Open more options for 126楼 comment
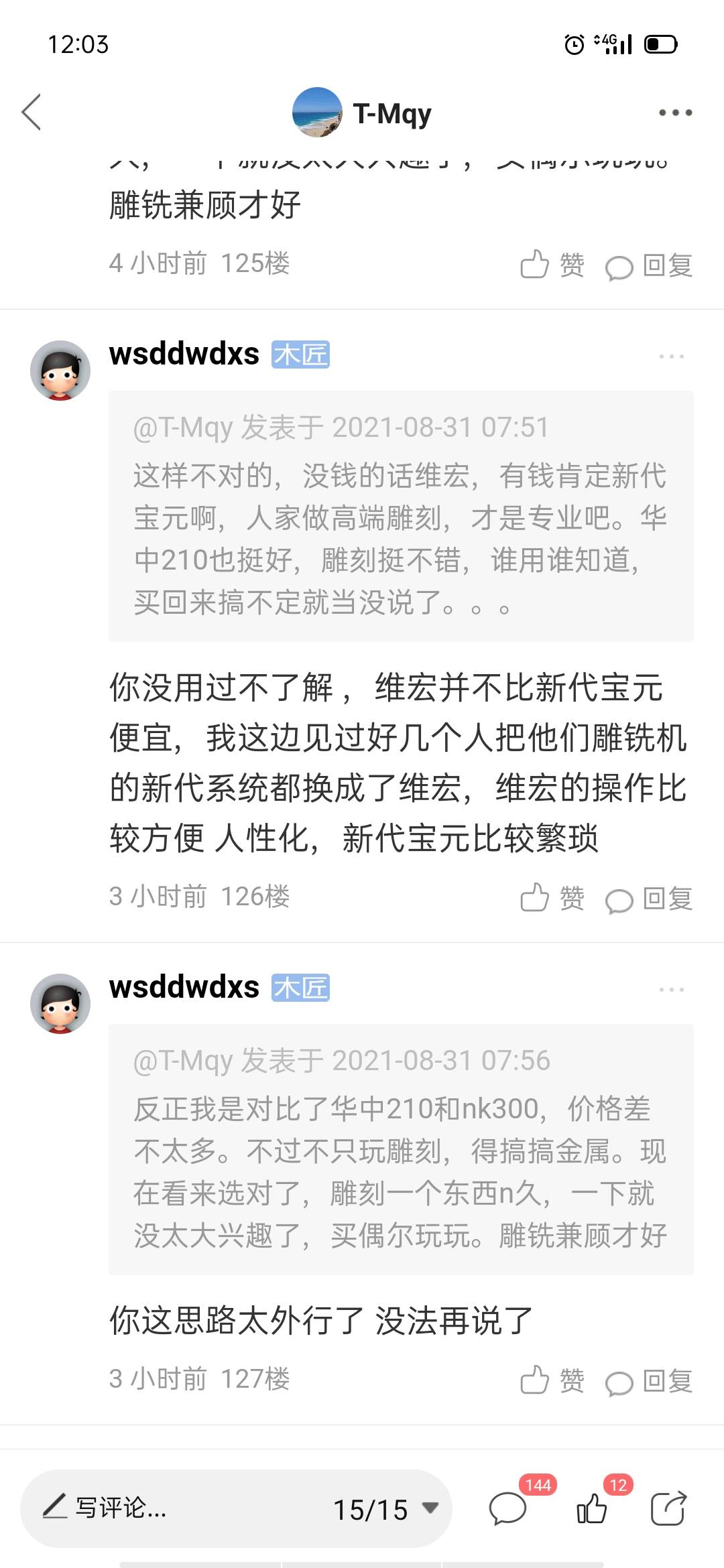 [x=671, y=356]
